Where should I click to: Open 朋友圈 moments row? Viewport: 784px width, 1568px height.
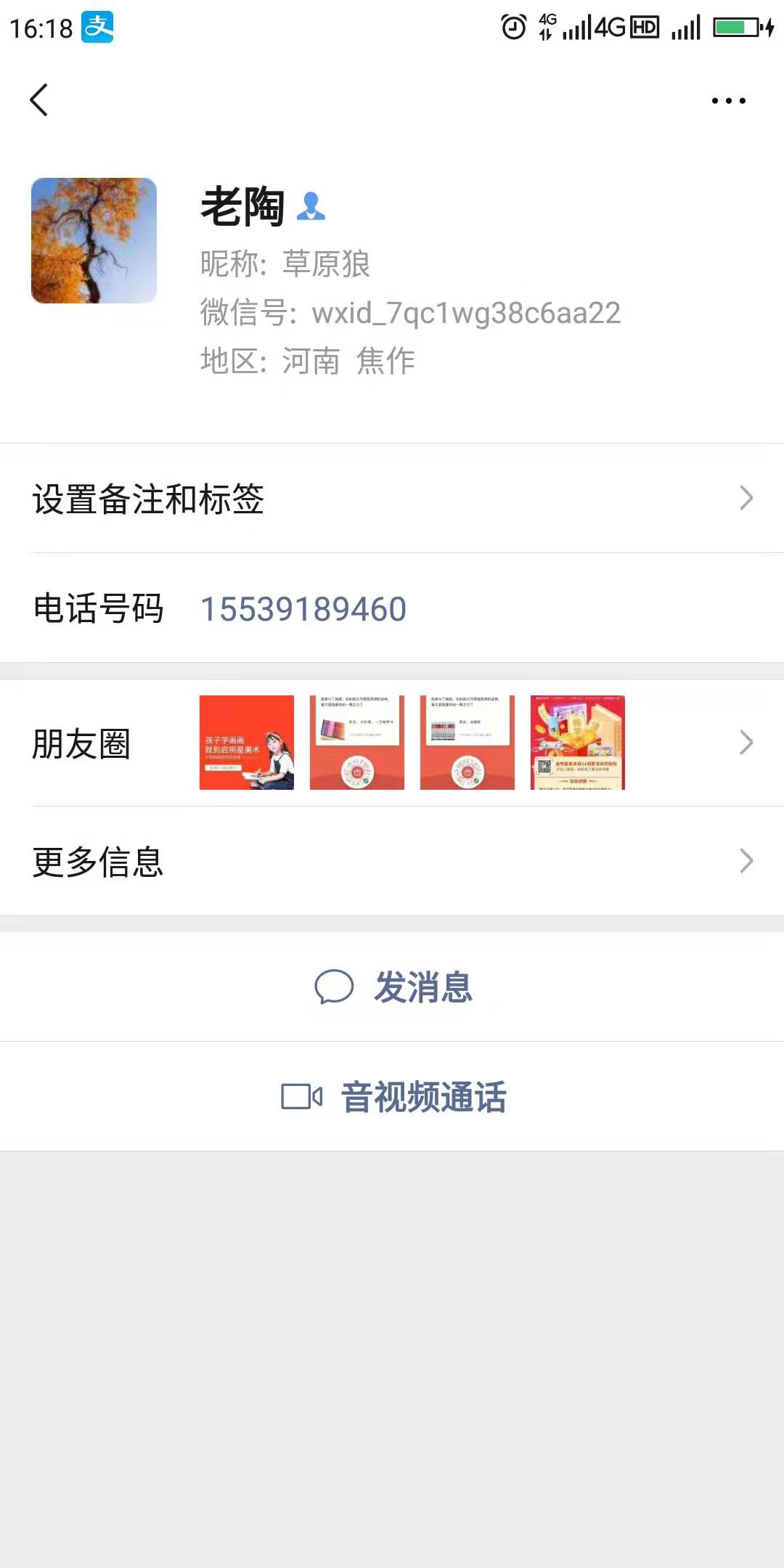[392, 743]
